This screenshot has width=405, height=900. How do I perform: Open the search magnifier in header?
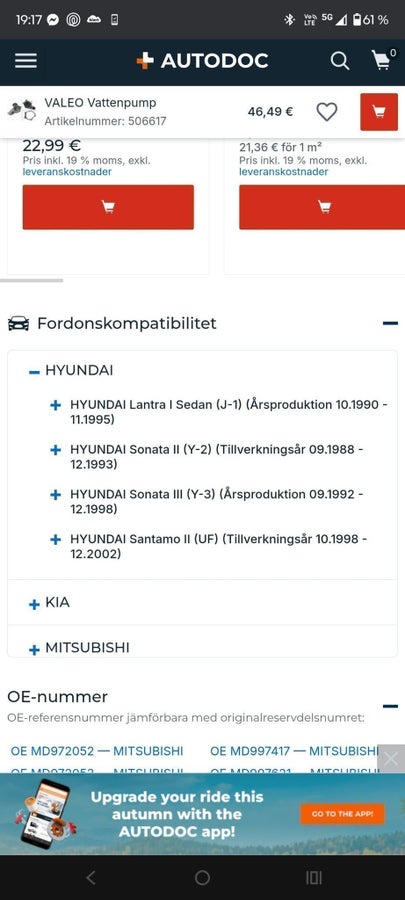(x=340, y=61)
